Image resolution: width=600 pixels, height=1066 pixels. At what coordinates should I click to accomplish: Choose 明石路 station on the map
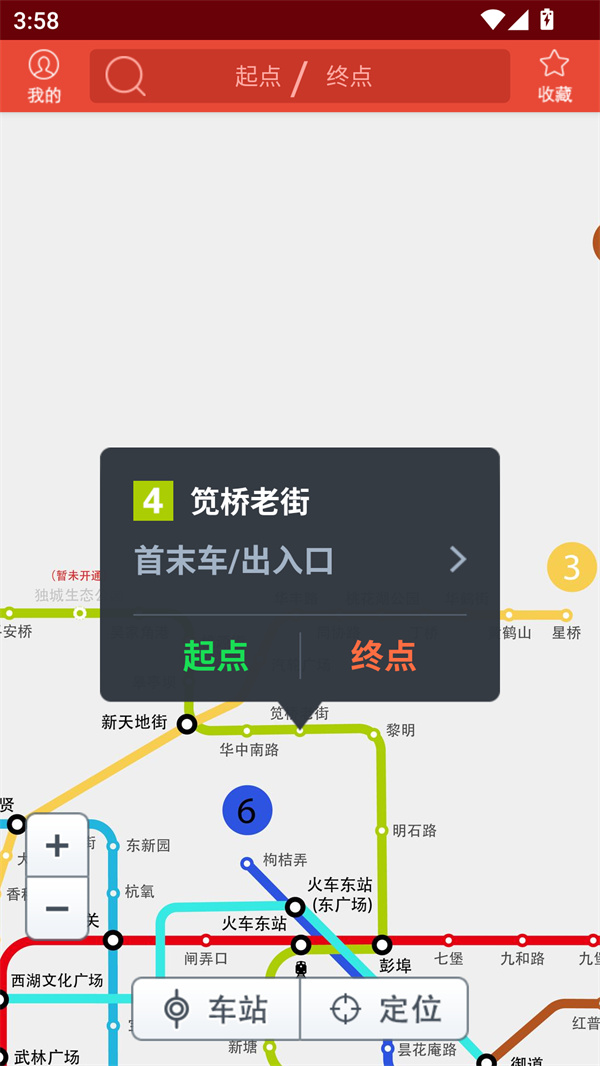click(x=381, y=830)
